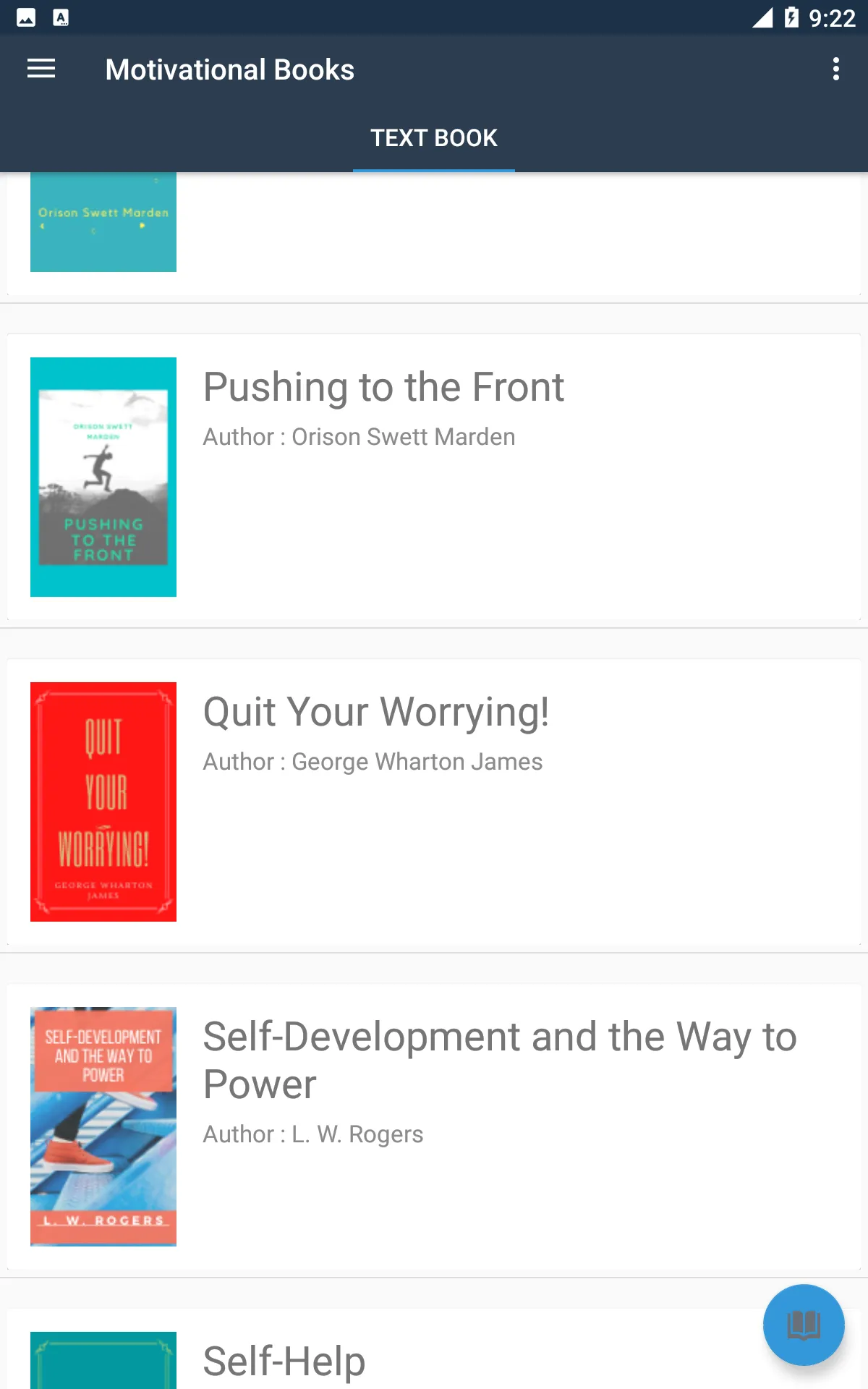Screen dimensions: 868x1389
Task: Open the overflow options menu
Action: coord(836,69)
